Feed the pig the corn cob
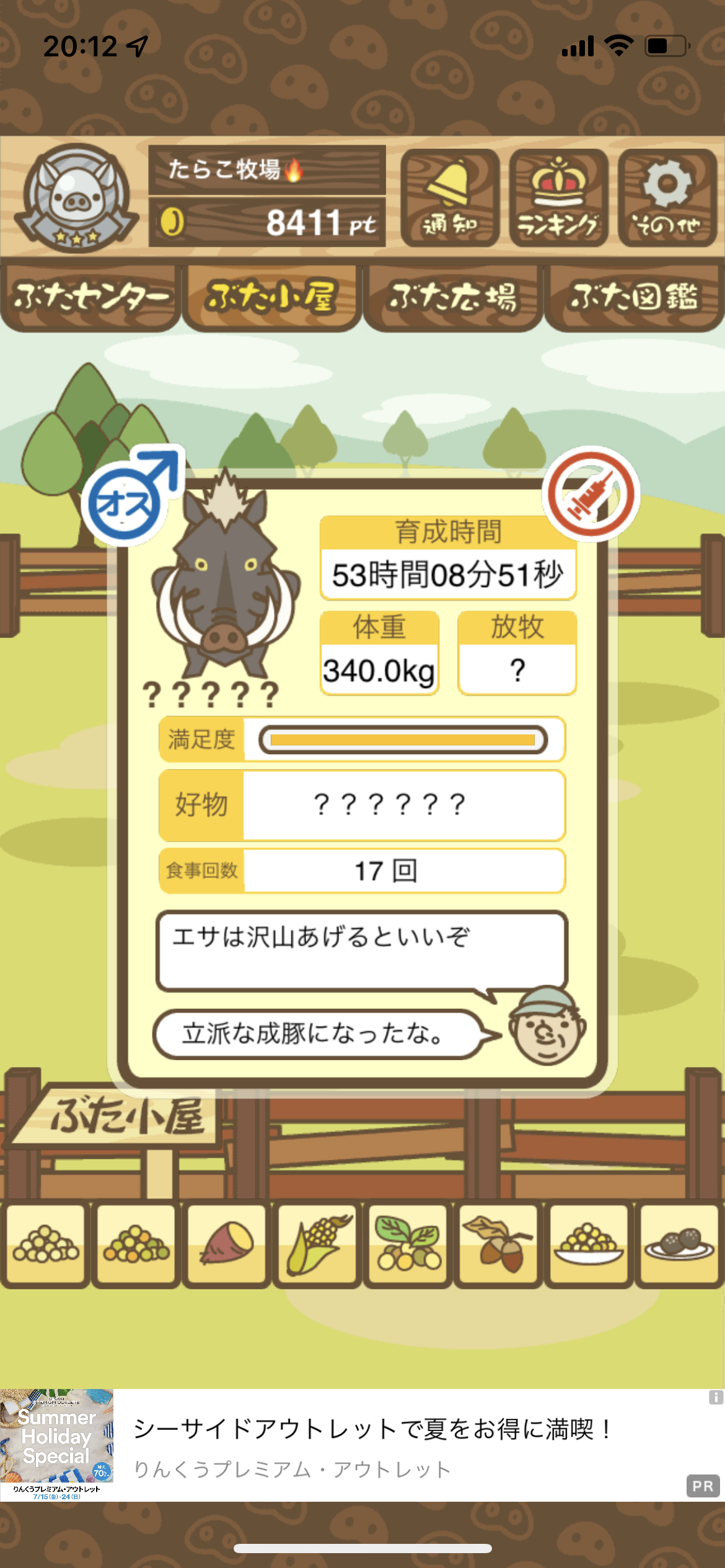 click(x=317, y=1244)
